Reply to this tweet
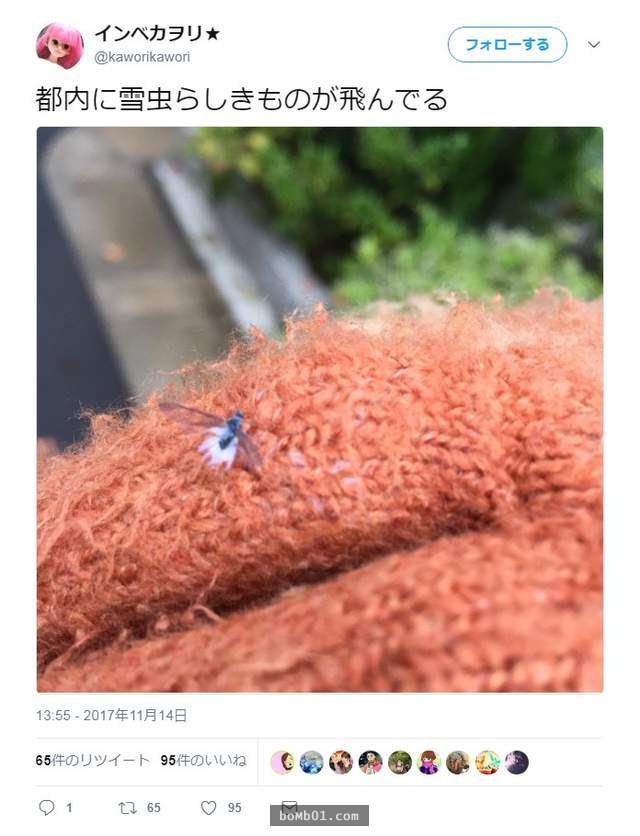Screen dimensions: 640x836 [x=47, y=807]
